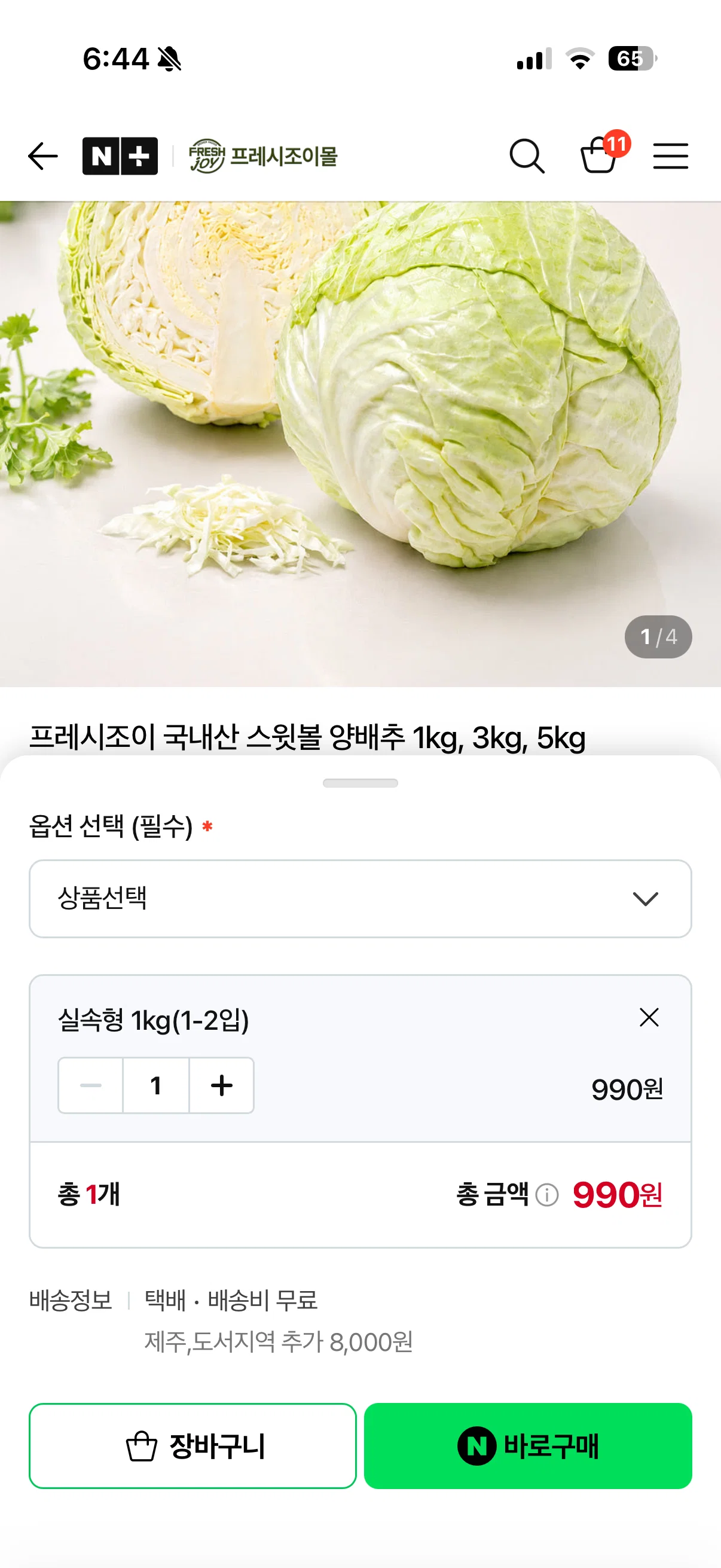Open the search magnifier
The width and height of the screenshot is (721, 1568).
point(527,157)
